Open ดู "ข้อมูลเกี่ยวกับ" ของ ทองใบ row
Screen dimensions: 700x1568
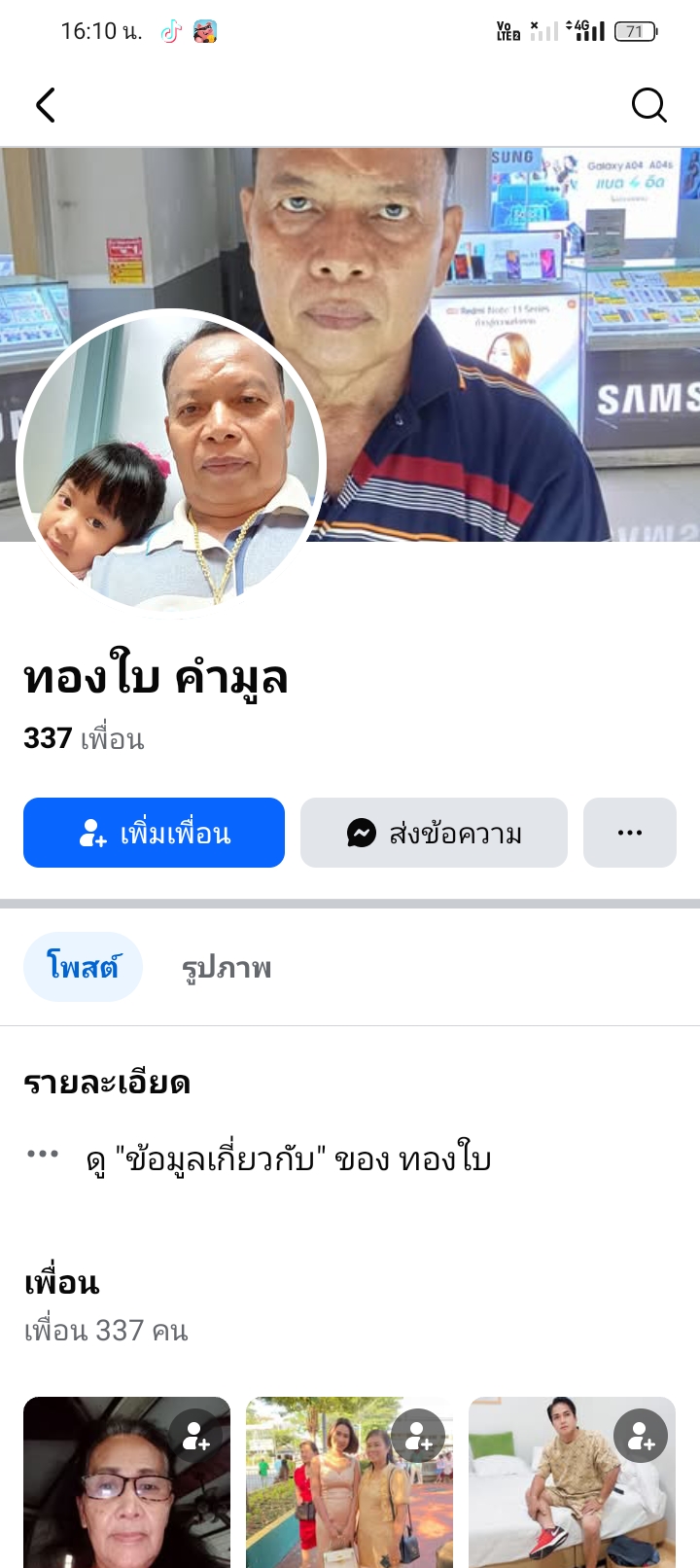coord(289,1158)
